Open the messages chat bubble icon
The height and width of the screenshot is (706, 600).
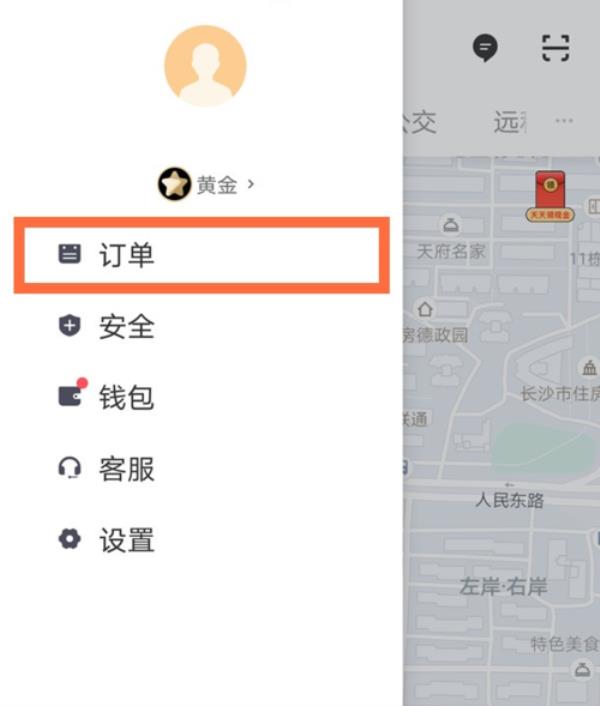pos(485,47)
